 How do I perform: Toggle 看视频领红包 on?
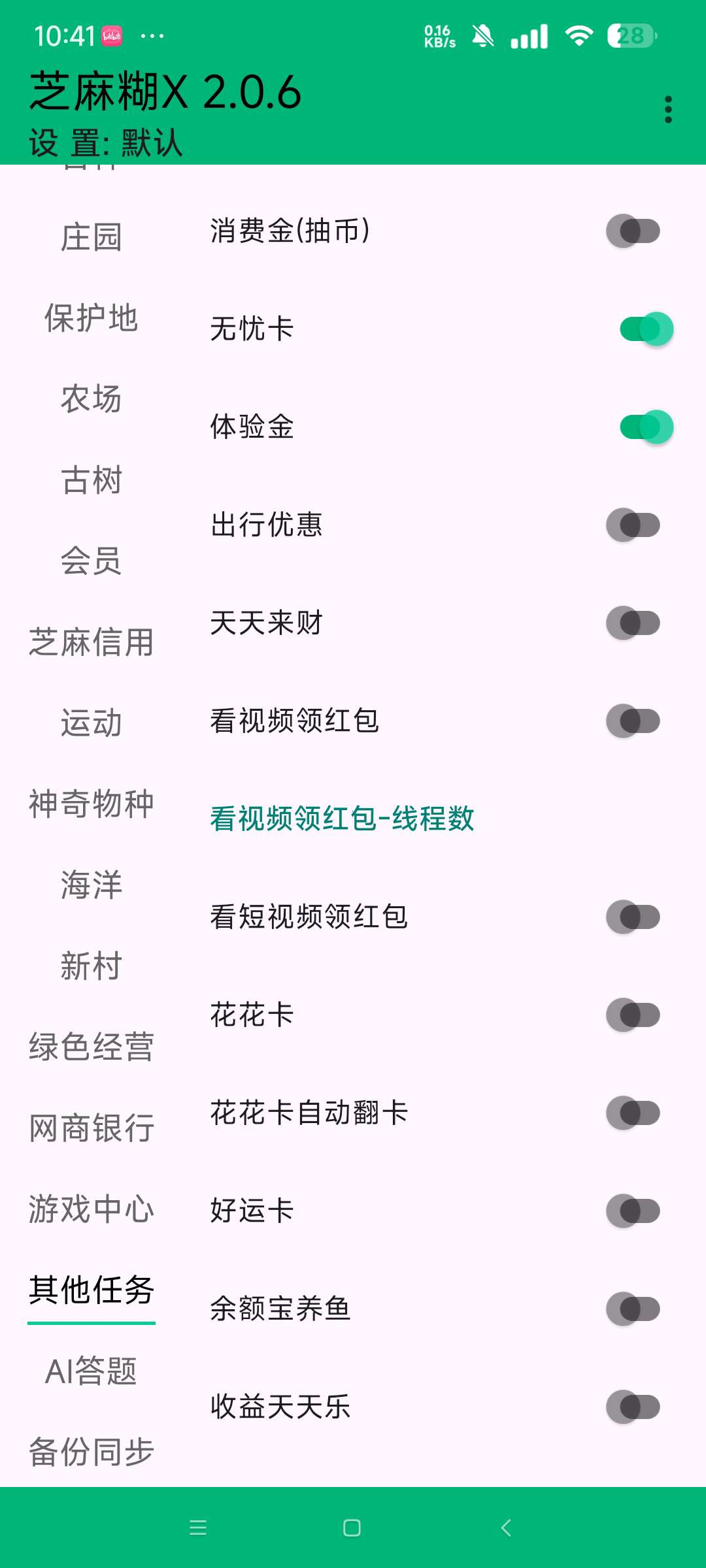click(x=633, y=721)
